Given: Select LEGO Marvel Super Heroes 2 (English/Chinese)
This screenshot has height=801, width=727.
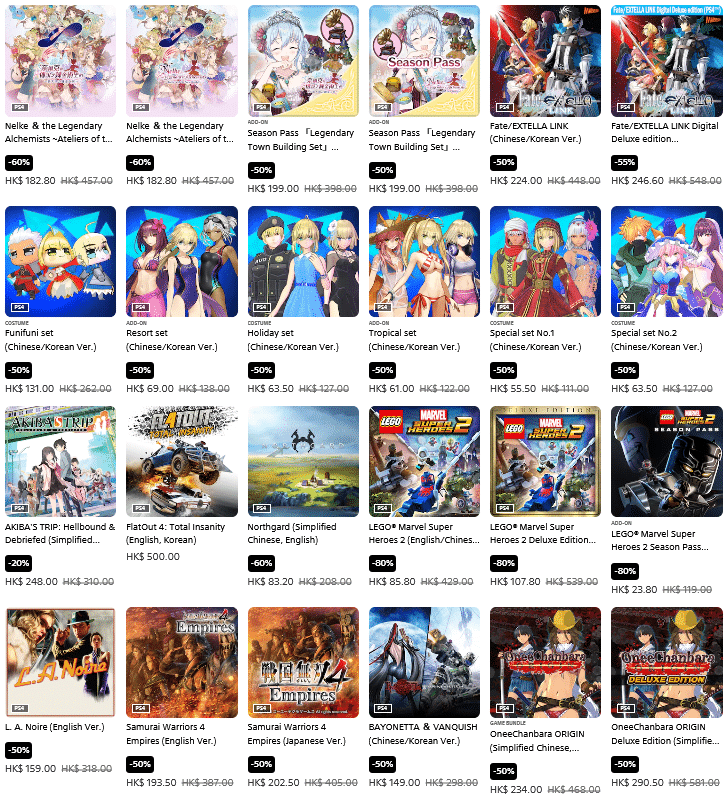Looking at the screenshot, I should click(x=424, y=461).
